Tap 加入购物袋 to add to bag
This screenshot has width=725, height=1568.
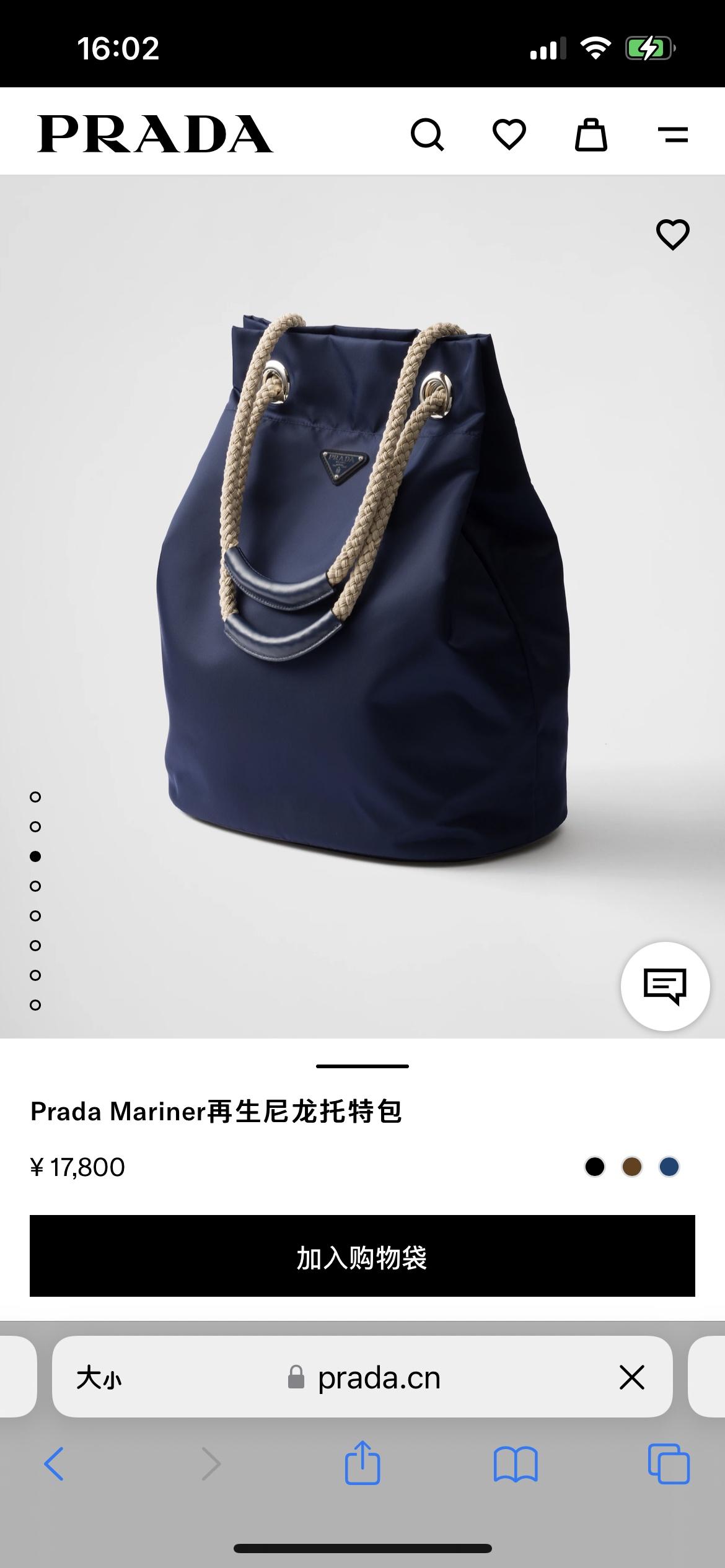[362, 1256]
